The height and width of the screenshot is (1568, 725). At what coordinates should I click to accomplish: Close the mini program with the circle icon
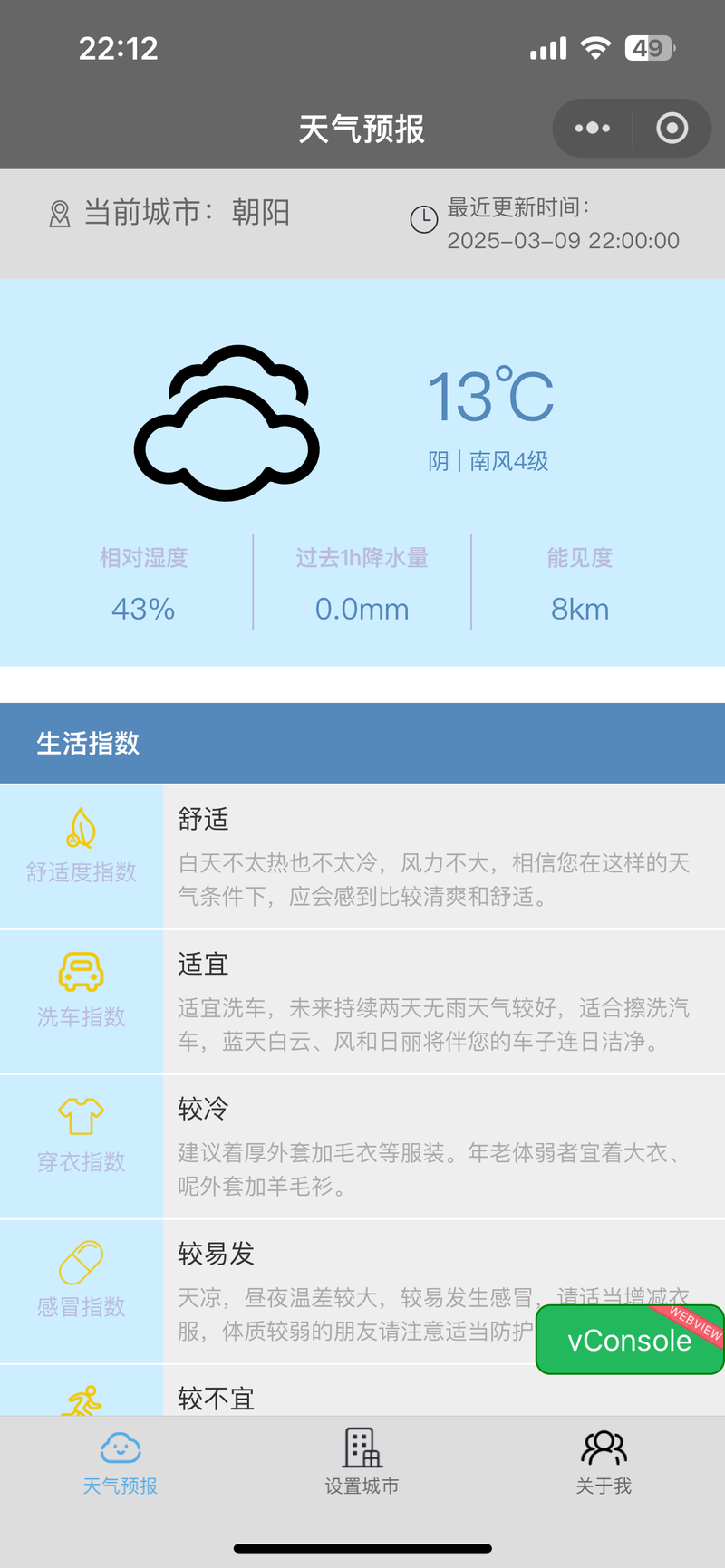coord(672,129)
